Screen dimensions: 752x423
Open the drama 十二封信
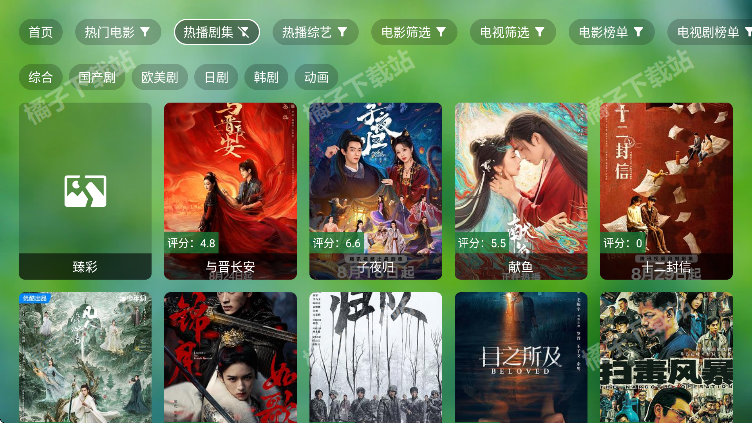click(665, 190)
